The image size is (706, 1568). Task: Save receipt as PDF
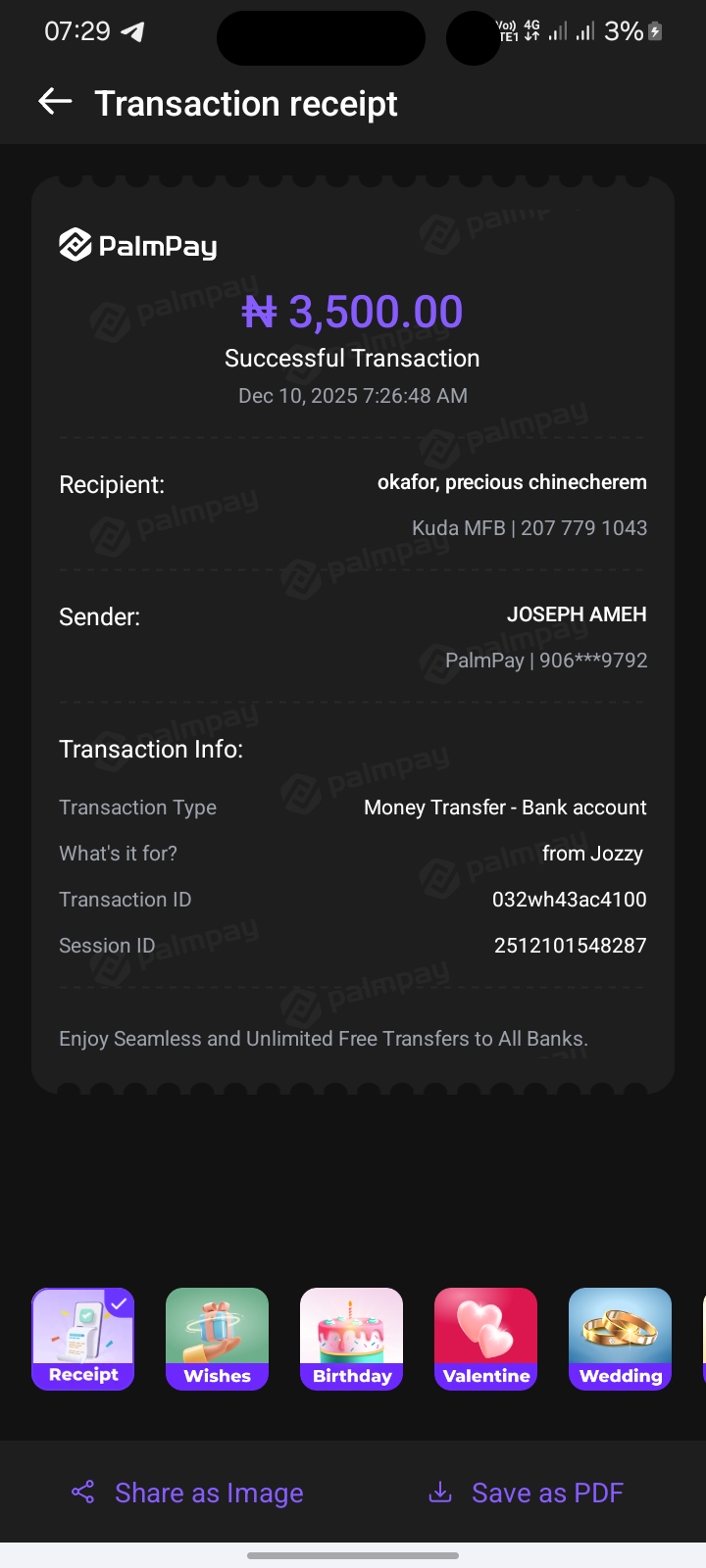[x=527, y=1493]
